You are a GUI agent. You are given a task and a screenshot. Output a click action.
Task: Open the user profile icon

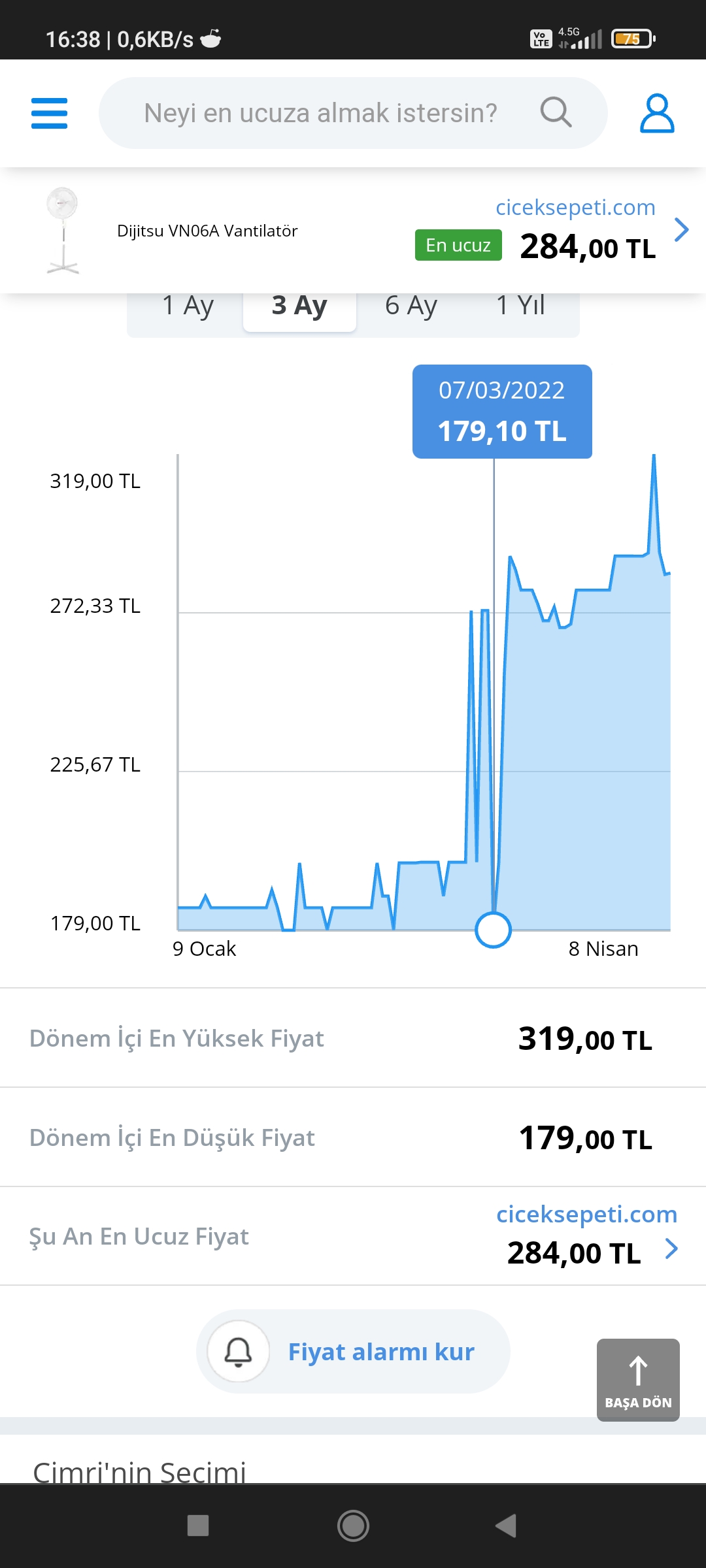[x=656, y=113]
